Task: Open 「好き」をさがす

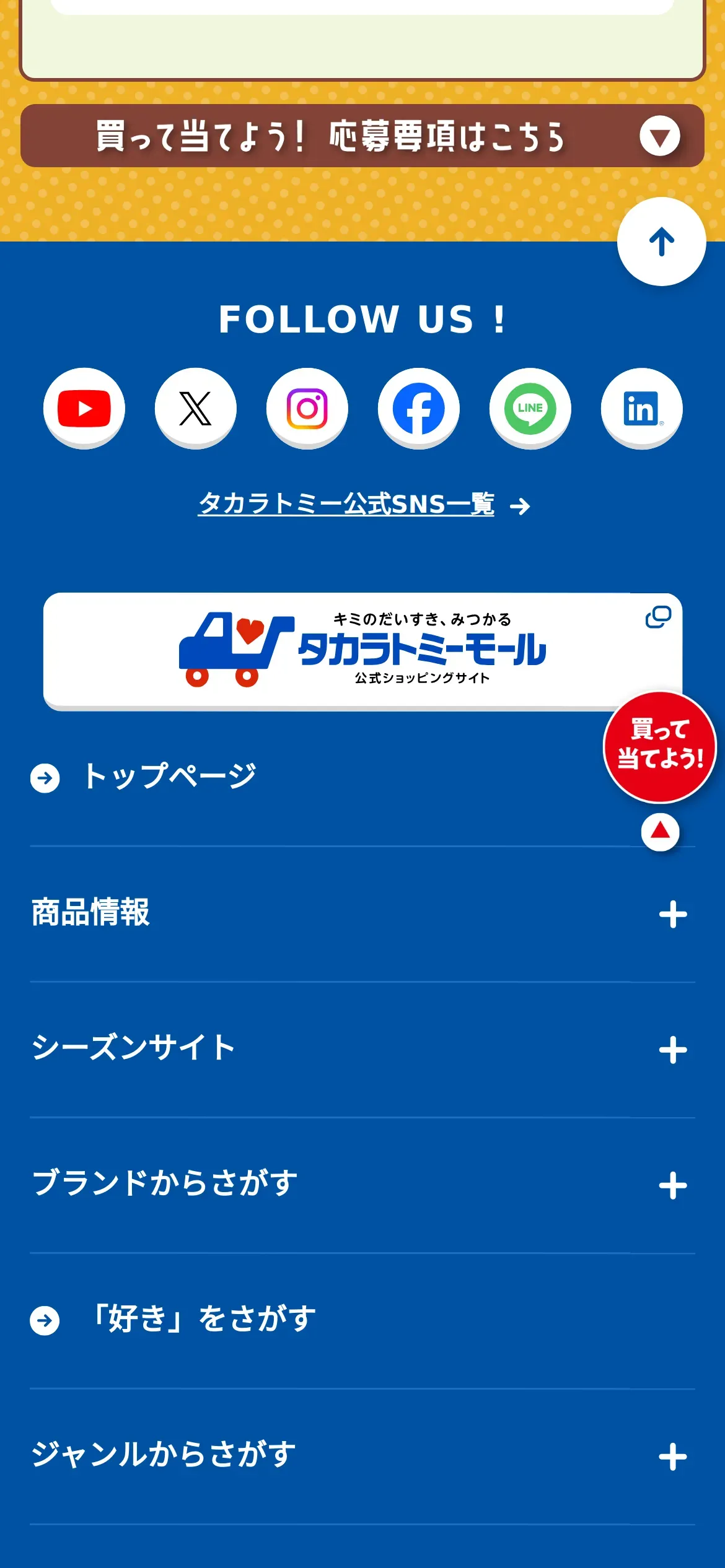Action: point(201,1320)
